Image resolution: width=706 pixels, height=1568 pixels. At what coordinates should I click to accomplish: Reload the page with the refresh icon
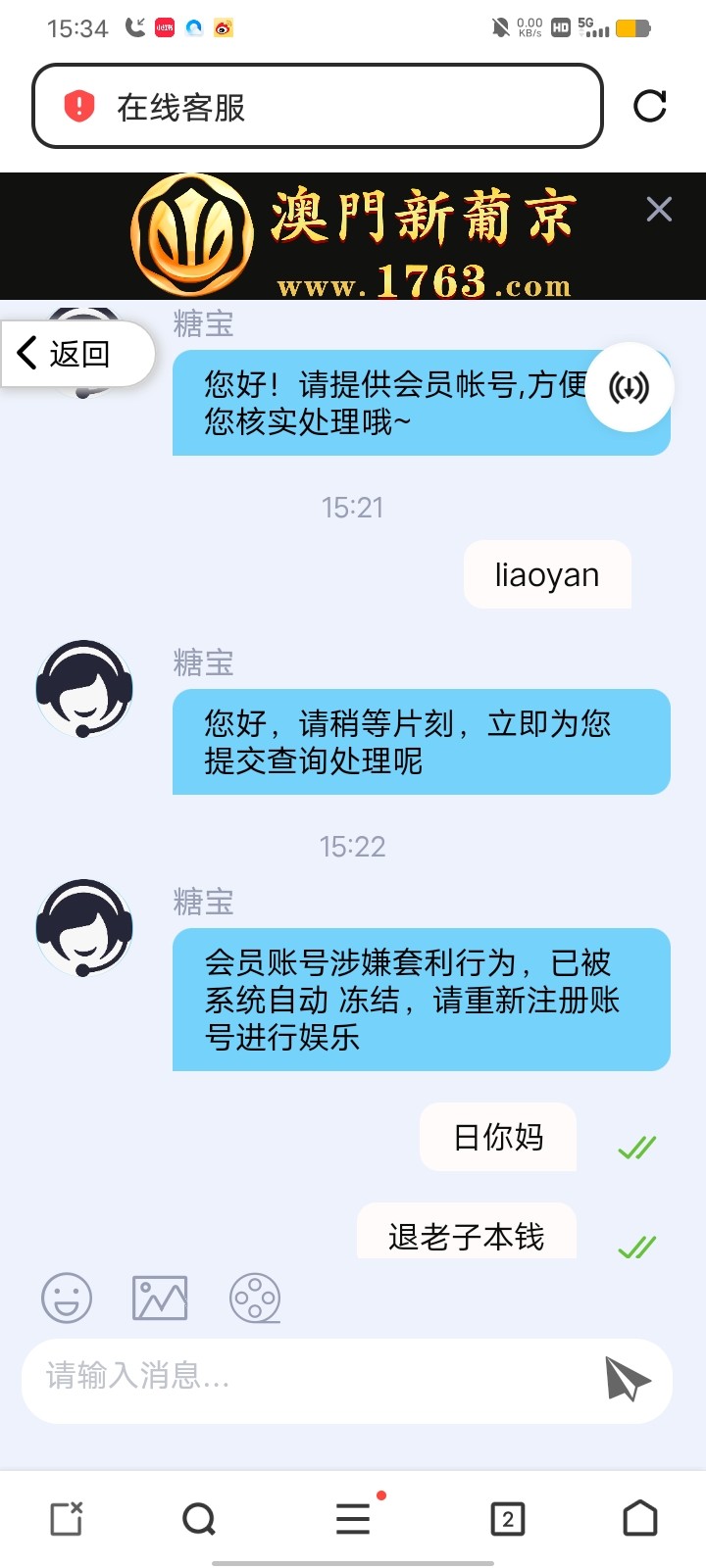point(649,106)
